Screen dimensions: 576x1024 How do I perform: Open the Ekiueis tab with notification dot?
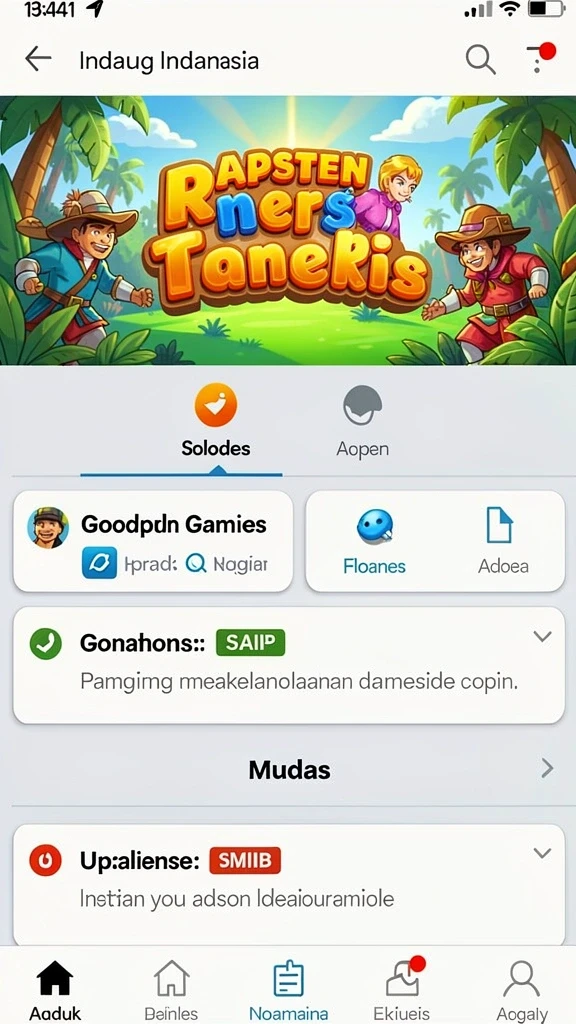(x=404, y=991)
